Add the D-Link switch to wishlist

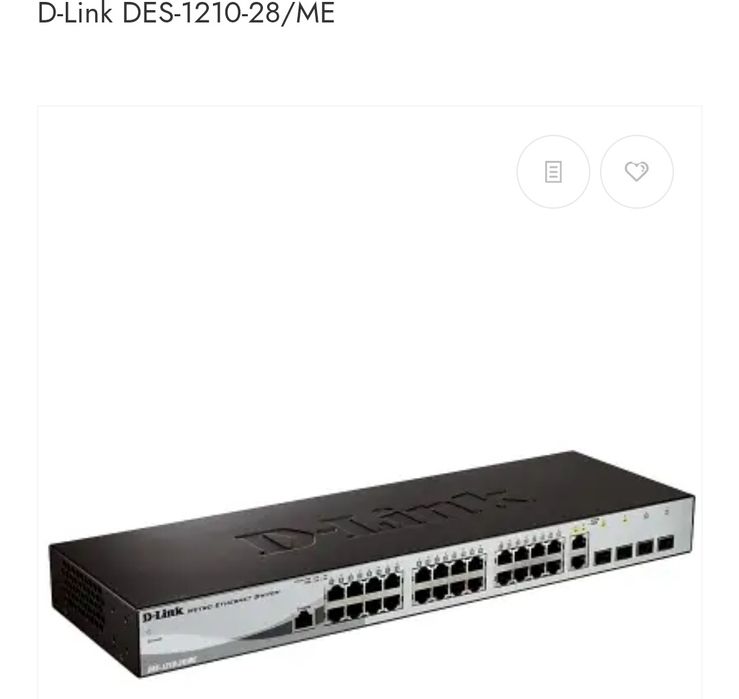click(636, 172)
